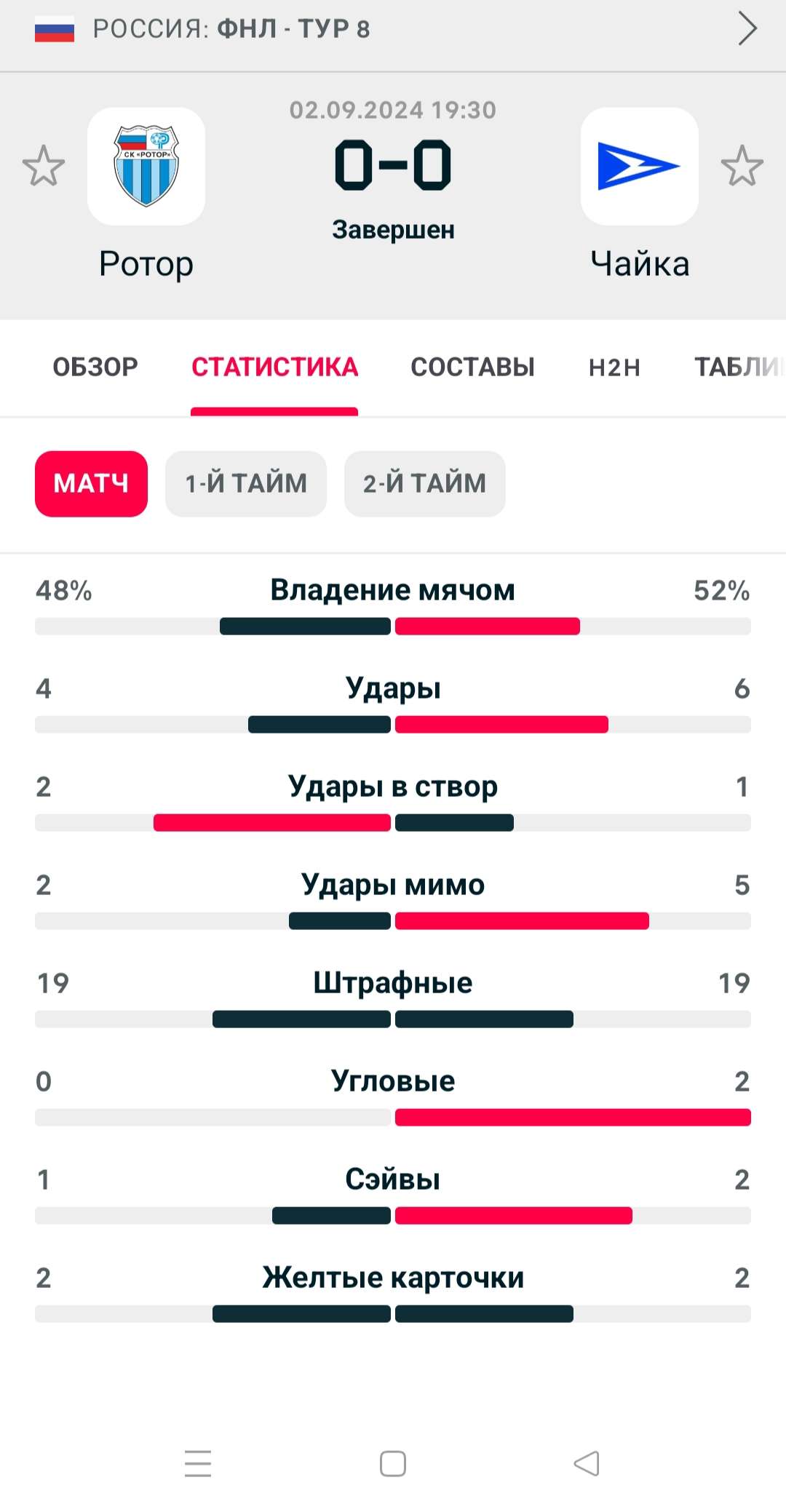Screen dimensions: 786x1512
Task: Show stats for the full Матч
Action: click(91, 484)
